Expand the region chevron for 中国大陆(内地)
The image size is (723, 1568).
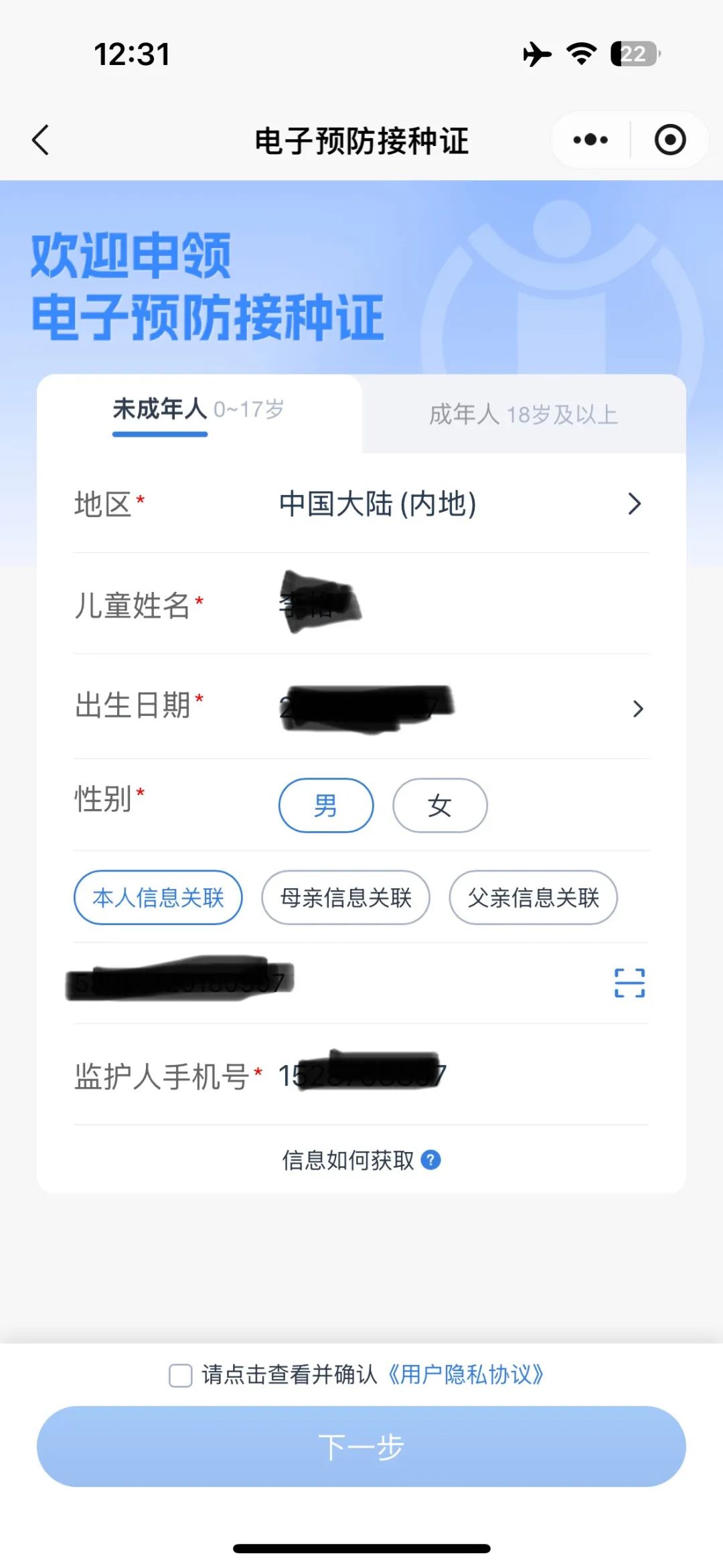coord(635,504)
